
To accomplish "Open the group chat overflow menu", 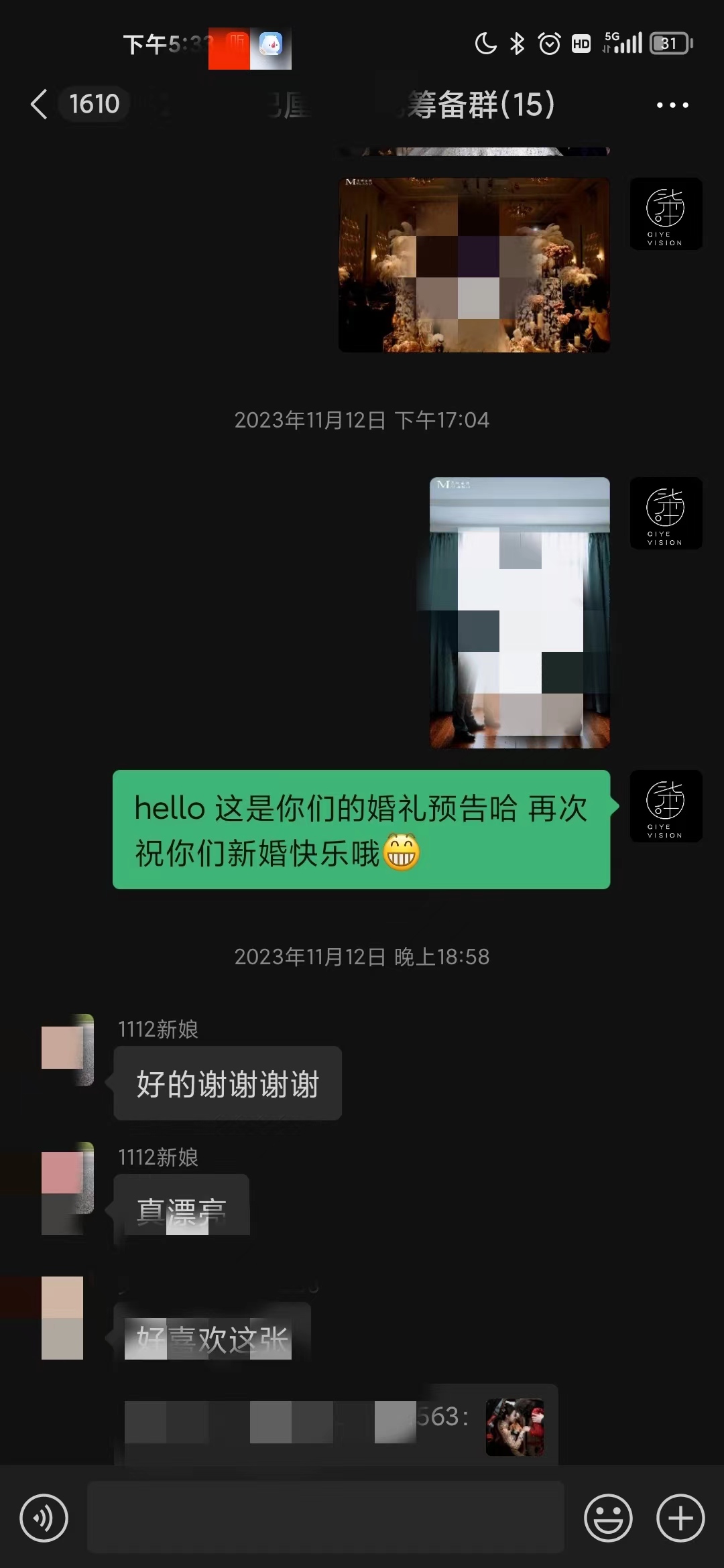I will (x=672, y=105).
